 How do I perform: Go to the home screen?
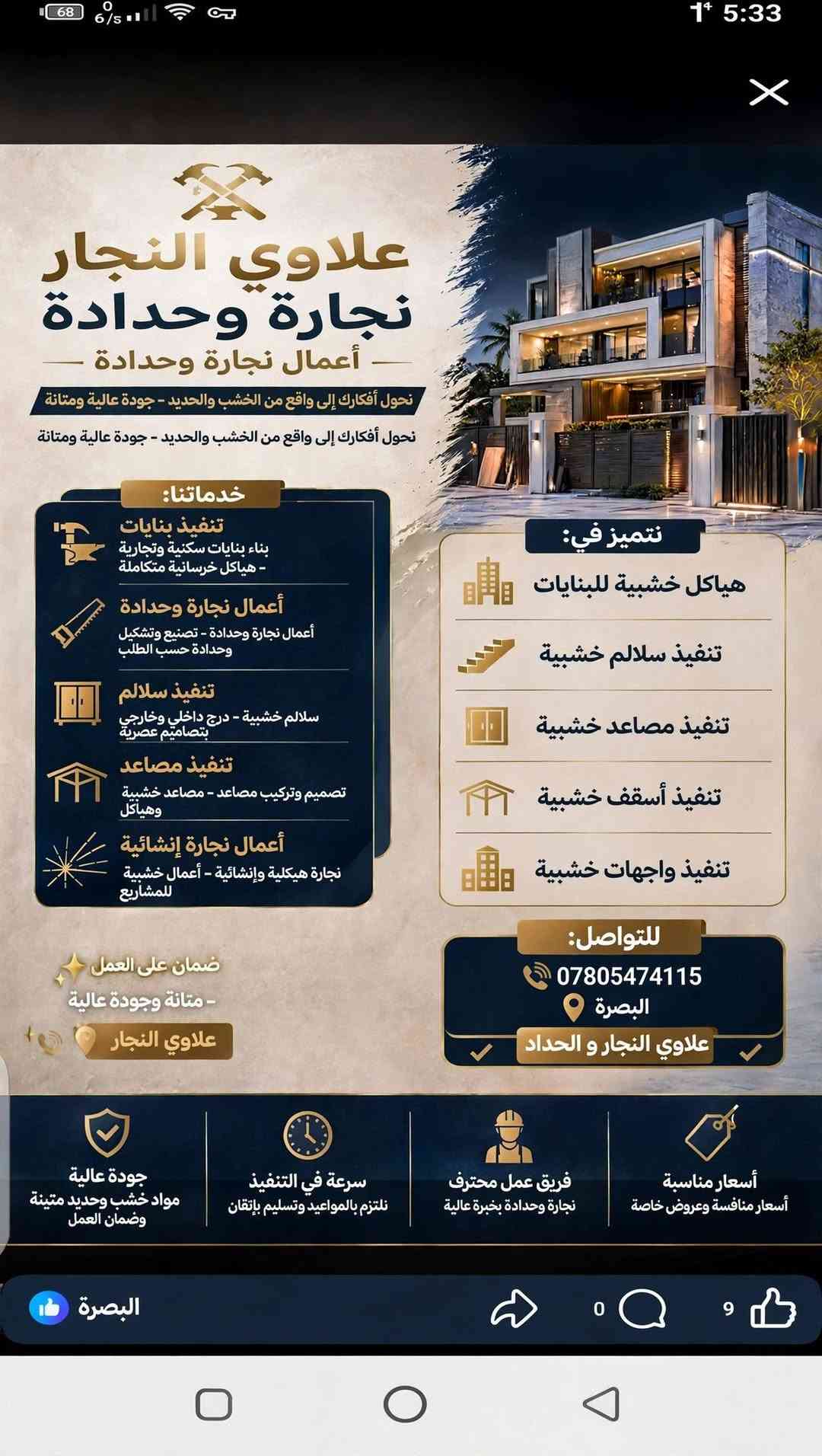point(405,1404)
